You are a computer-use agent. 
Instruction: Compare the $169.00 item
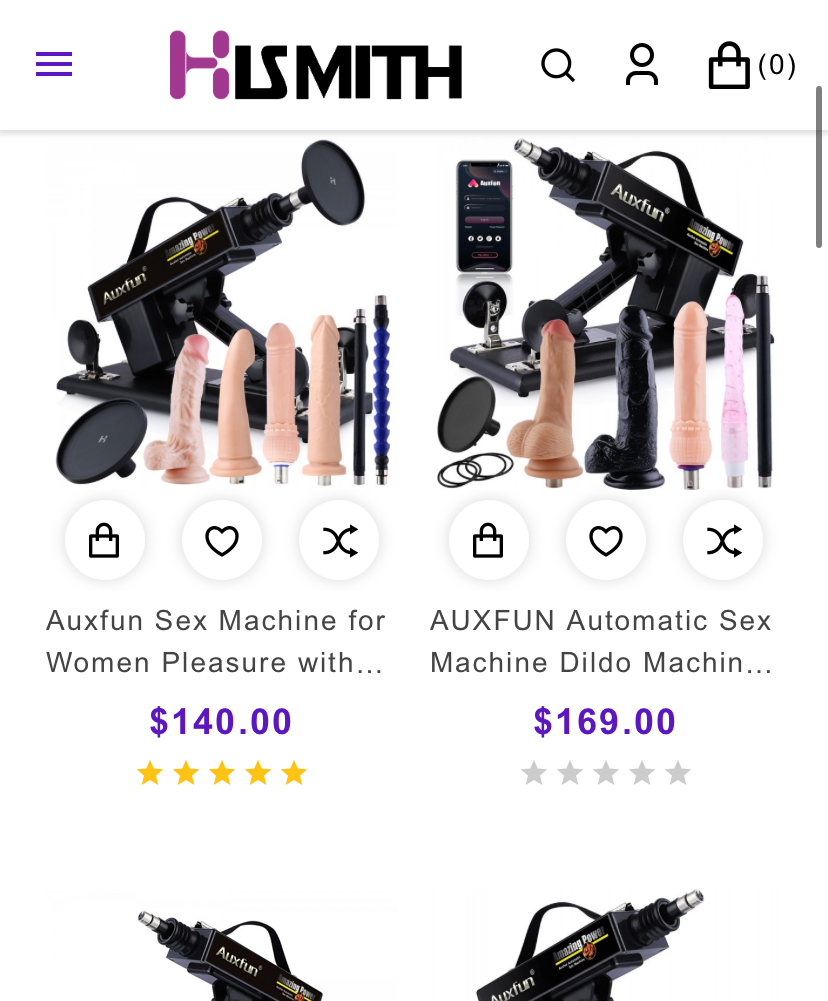[x=723, y=541]
